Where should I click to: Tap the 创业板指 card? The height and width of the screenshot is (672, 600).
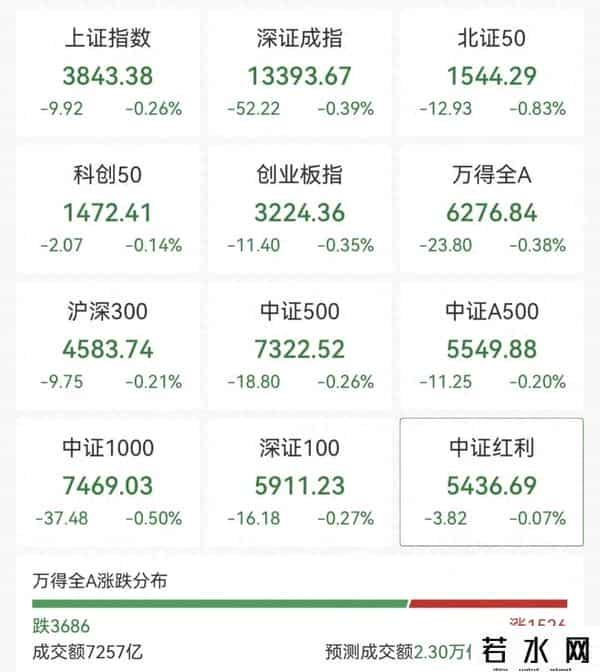click(x=299, y=211)
